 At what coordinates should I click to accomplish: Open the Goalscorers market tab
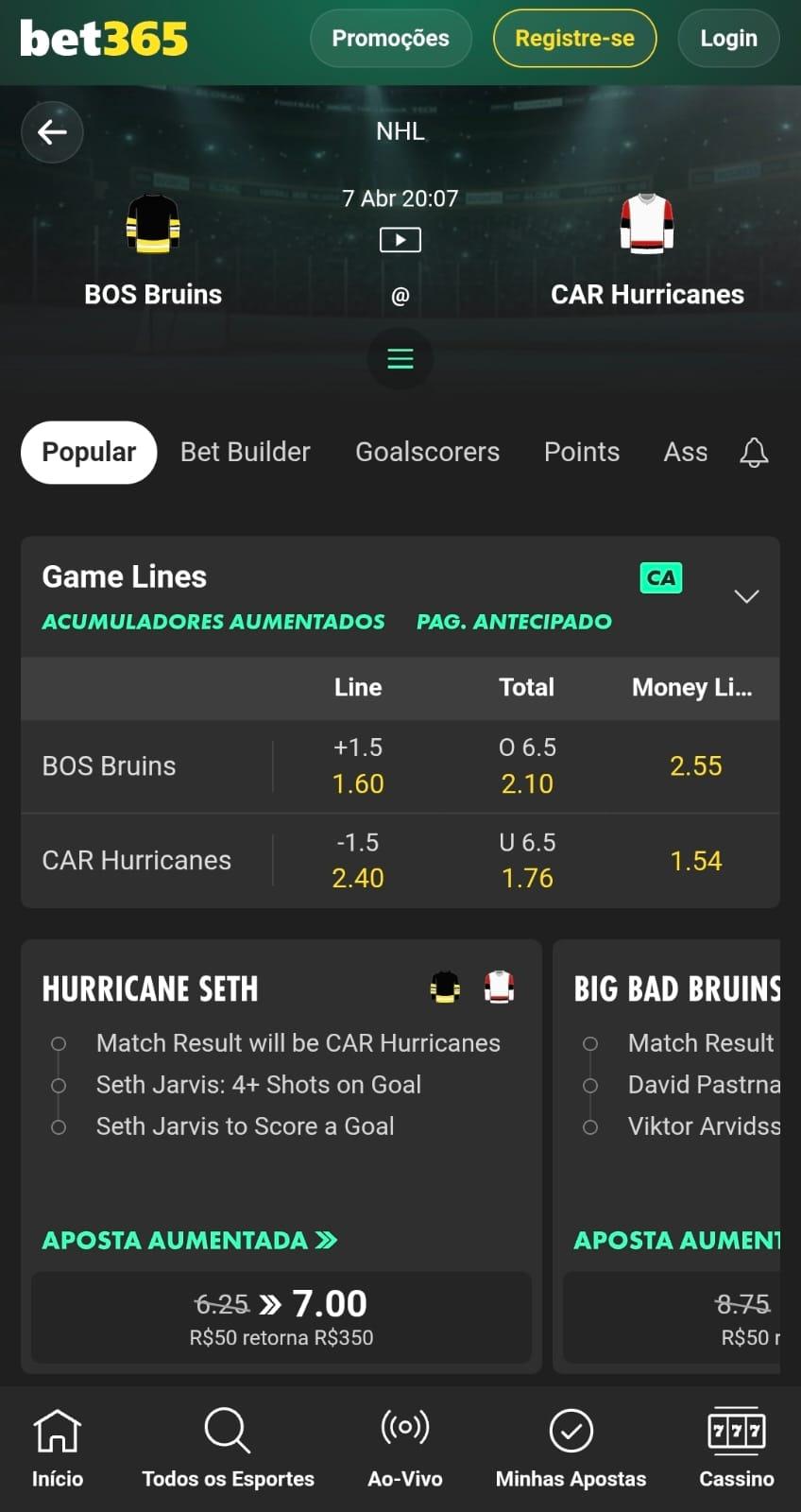(x=427, y=452)
